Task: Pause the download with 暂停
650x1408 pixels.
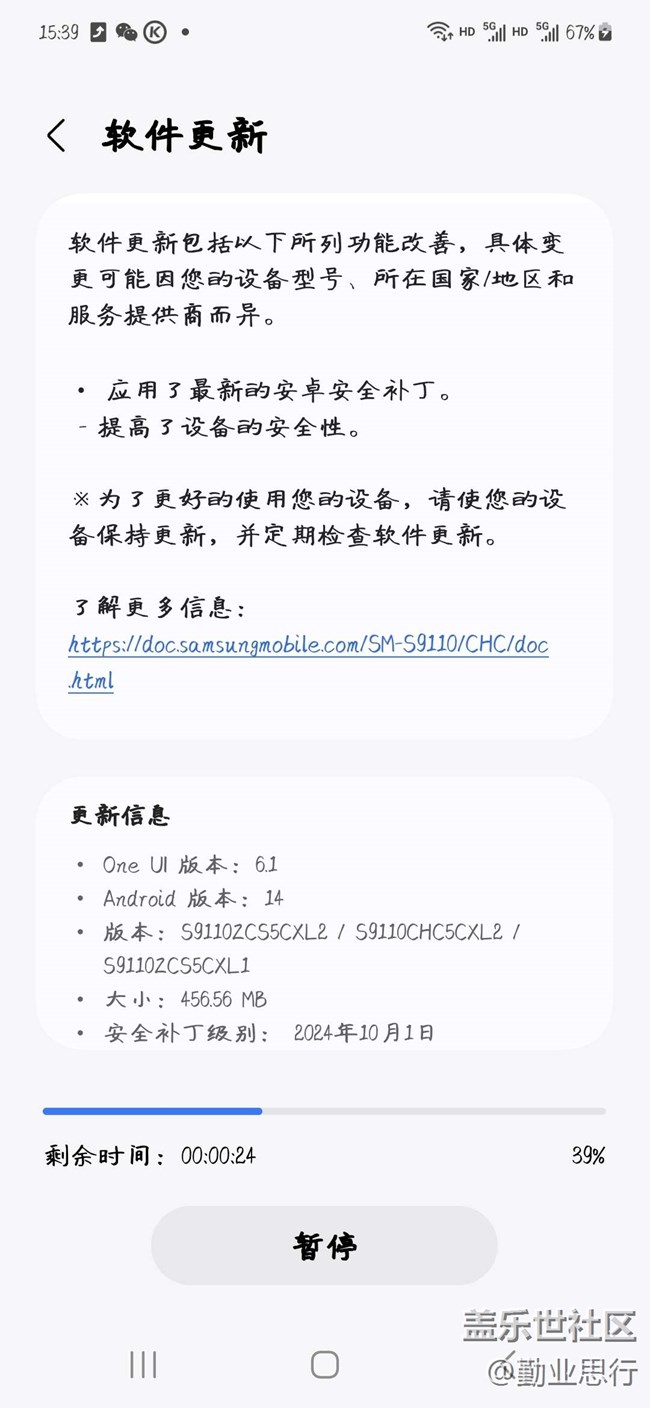Action: coord(324,1245)
